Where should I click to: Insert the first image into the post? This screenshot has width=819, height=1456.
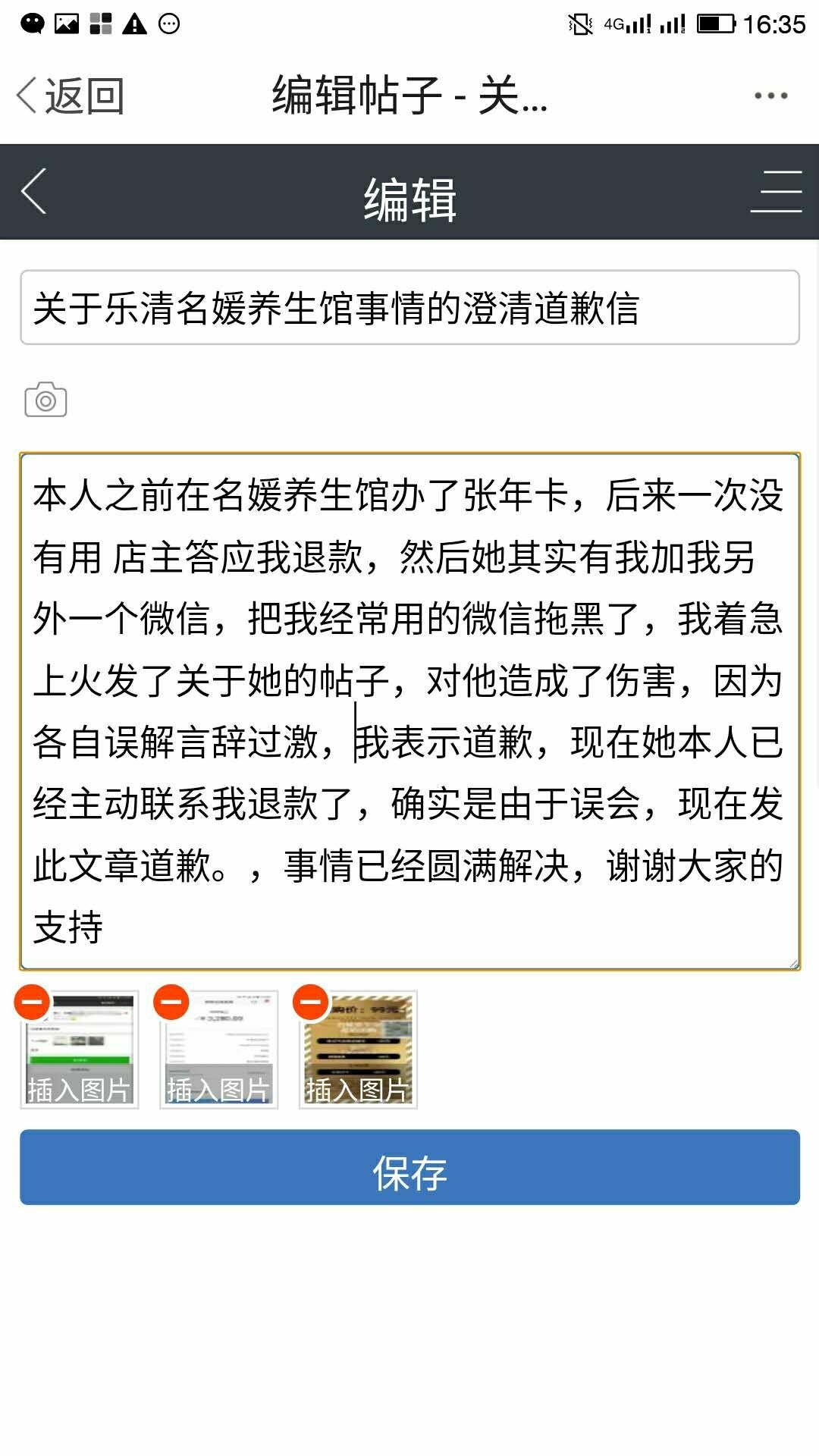[80, 1090]
